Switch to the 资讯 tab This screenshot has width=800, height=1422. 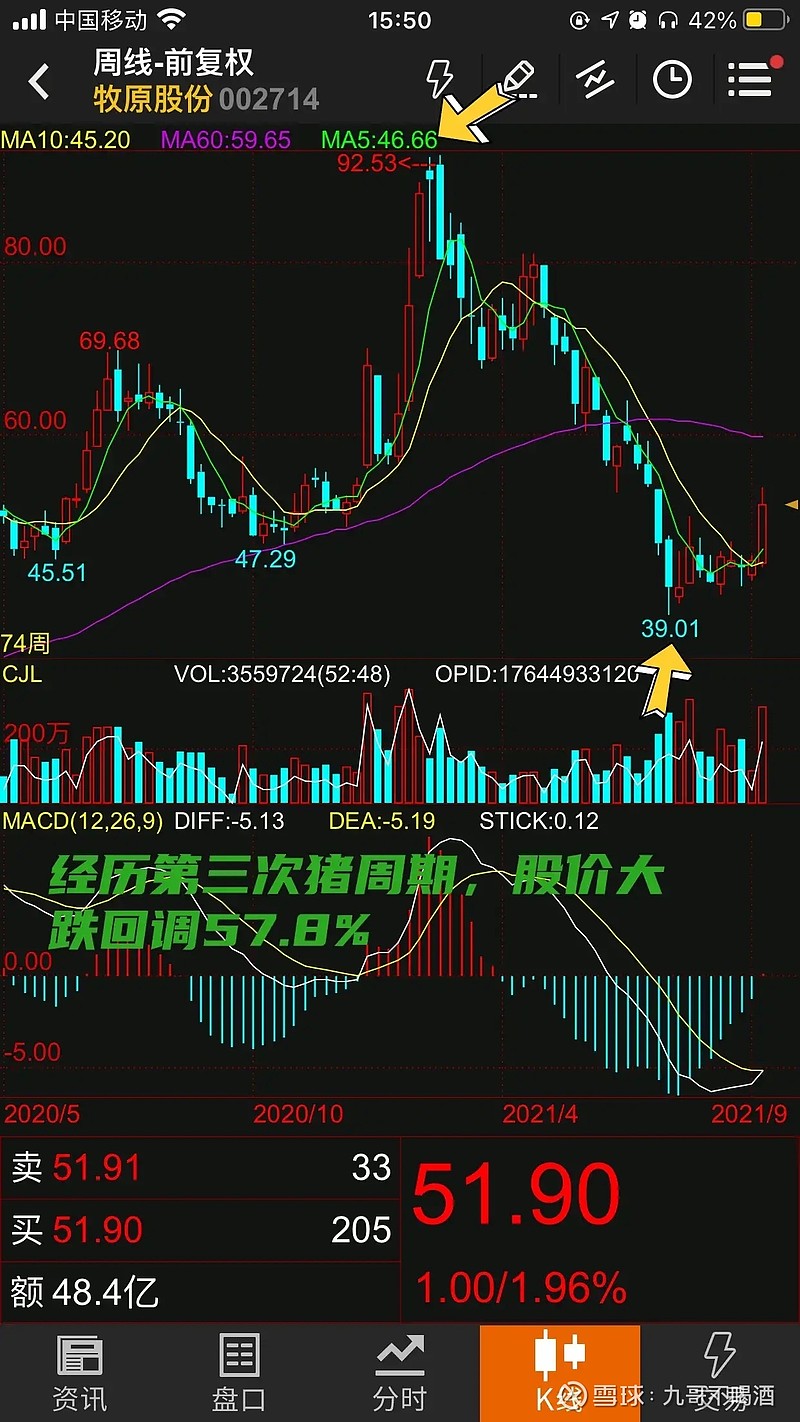[80, 1372]
